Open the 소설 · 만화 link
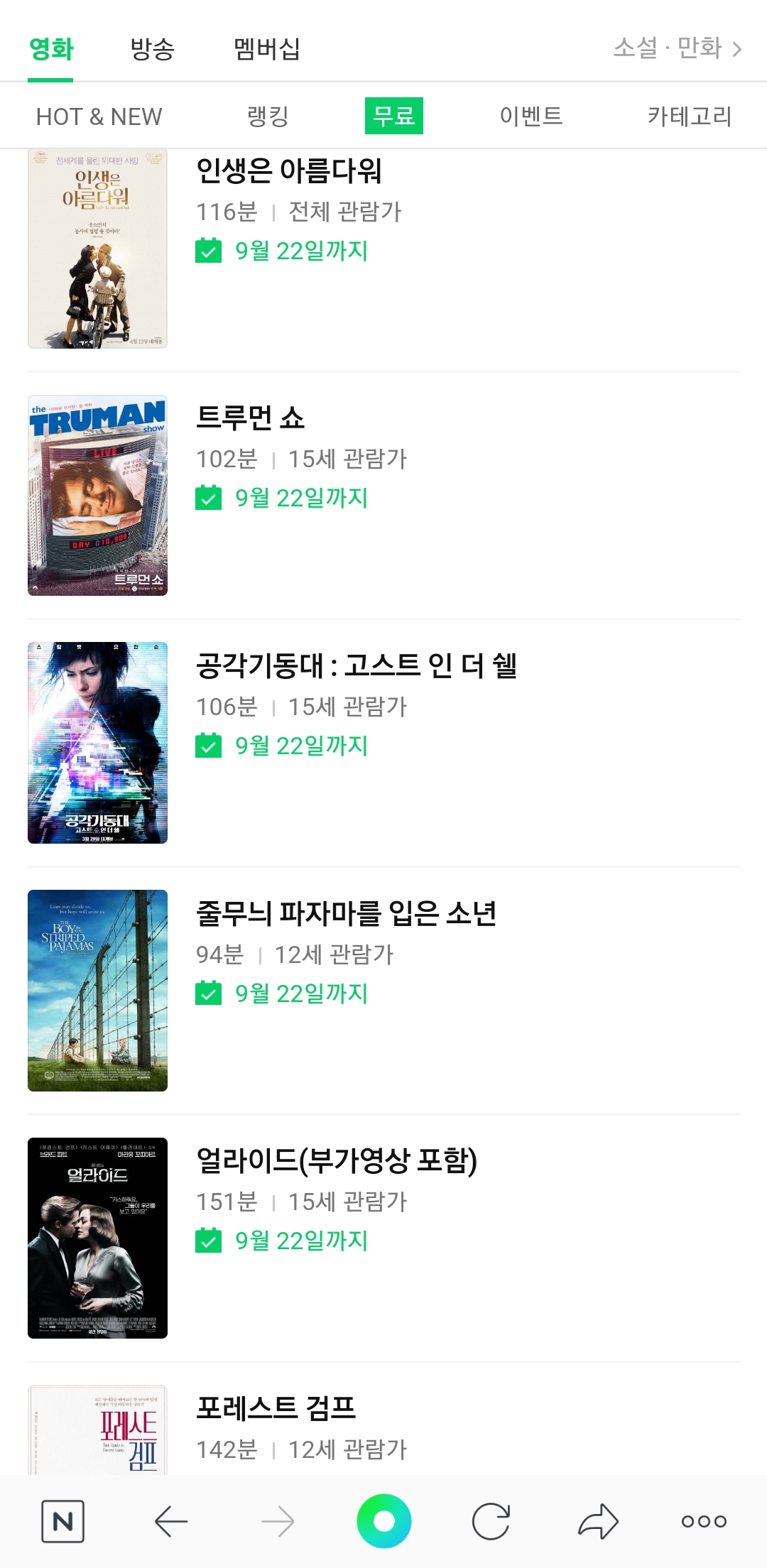This screenshot has width=767, height=1568. point(678,48)
